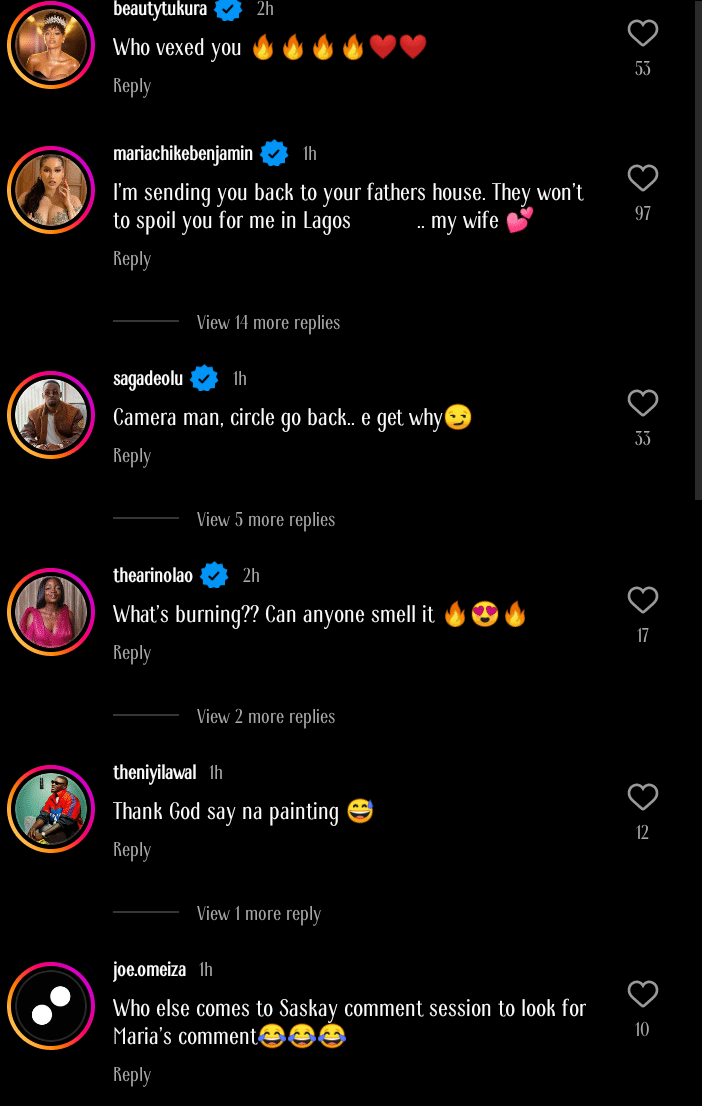This screenshot has width=702, height=1106.
Task: Open joe.omeiza's profile via username
Action: pos(149,970)
